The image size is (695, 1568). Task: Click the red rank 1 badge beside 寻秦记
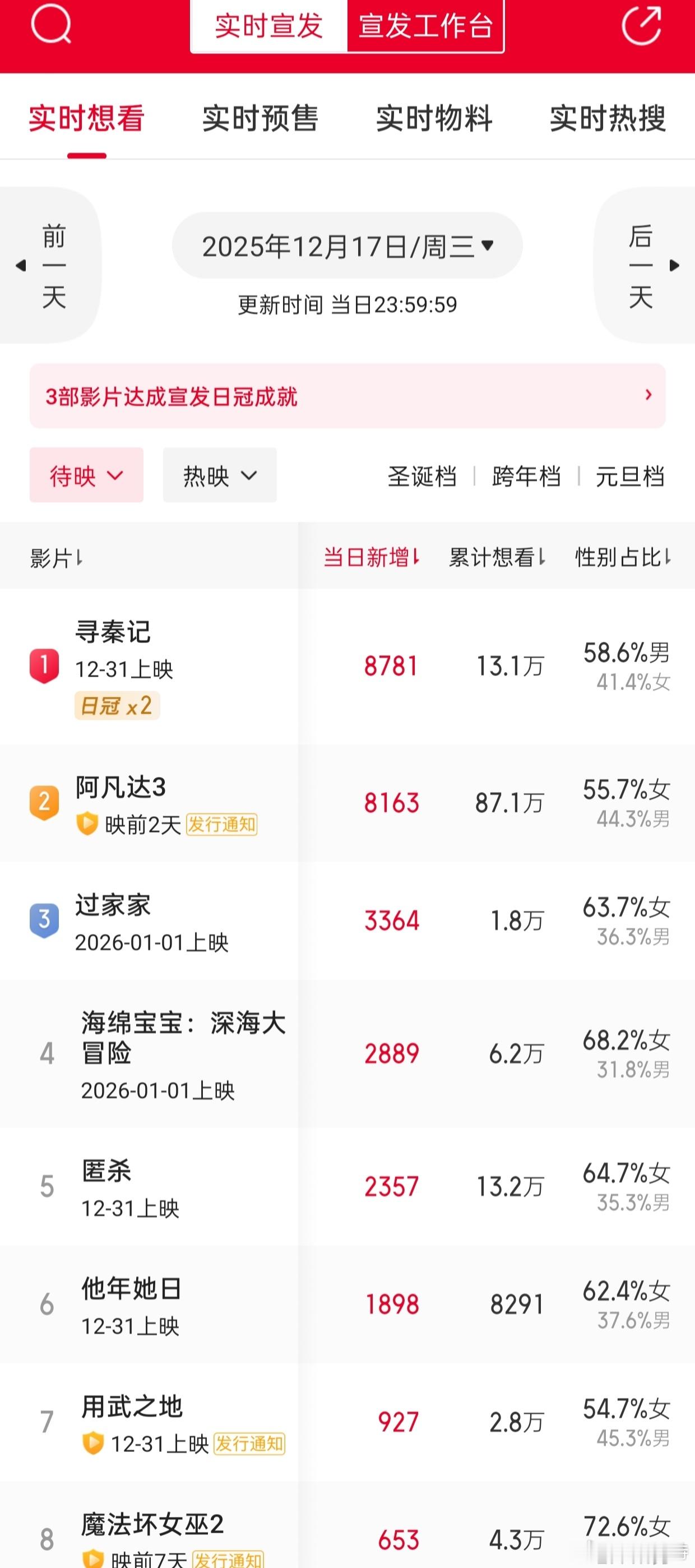[44, 668]
